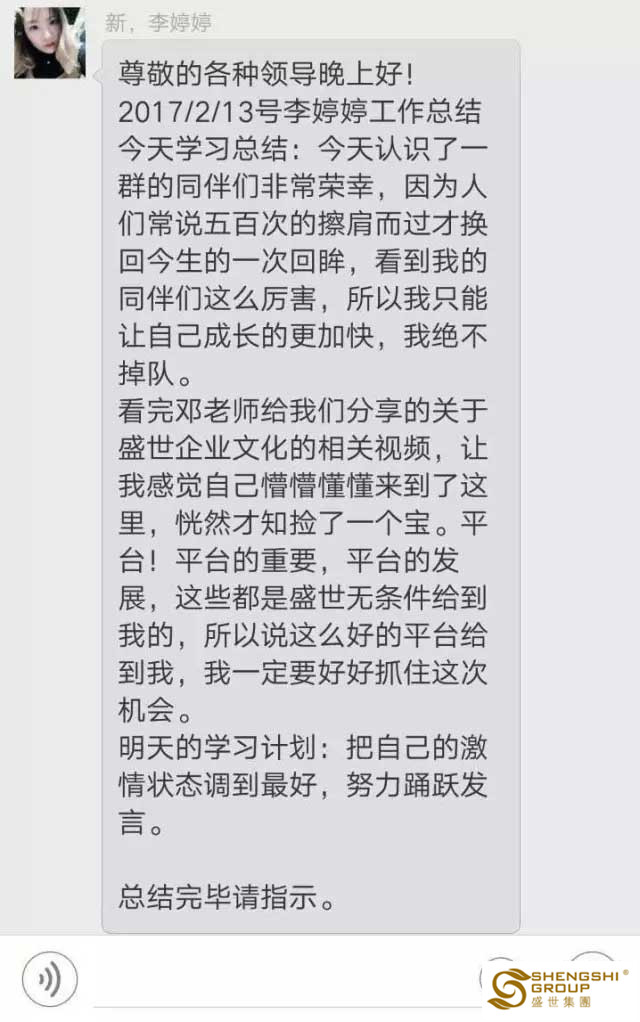The width and height of the screenshot is (640, 1022).
Task: Open 李婷婷's profile avatar
Action: point(49,43)
